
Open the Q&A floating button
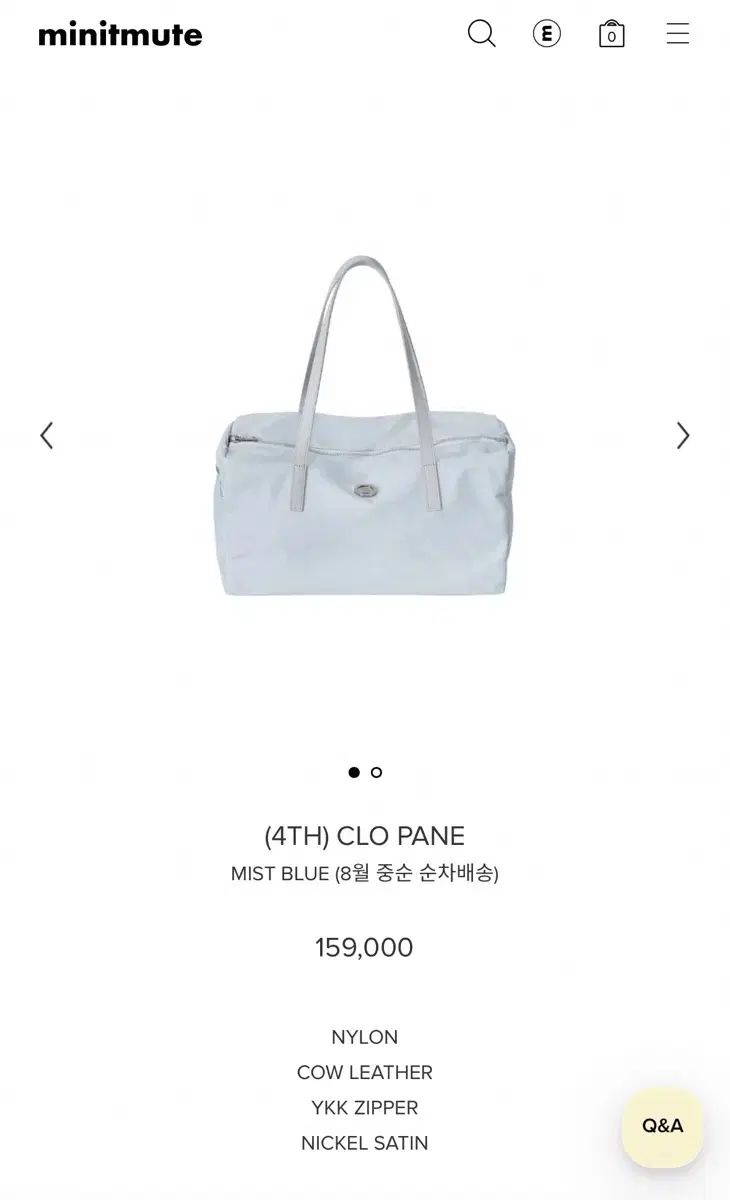(662, 1126)
